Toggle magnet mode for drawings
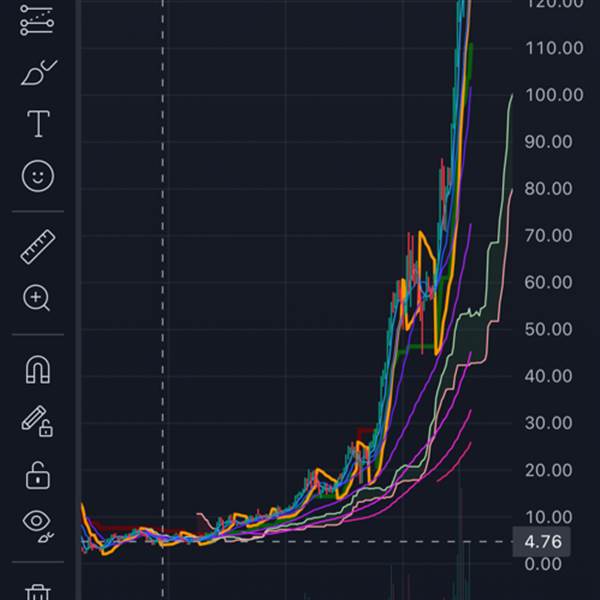The image size is (600, 600). click(37, 370)
